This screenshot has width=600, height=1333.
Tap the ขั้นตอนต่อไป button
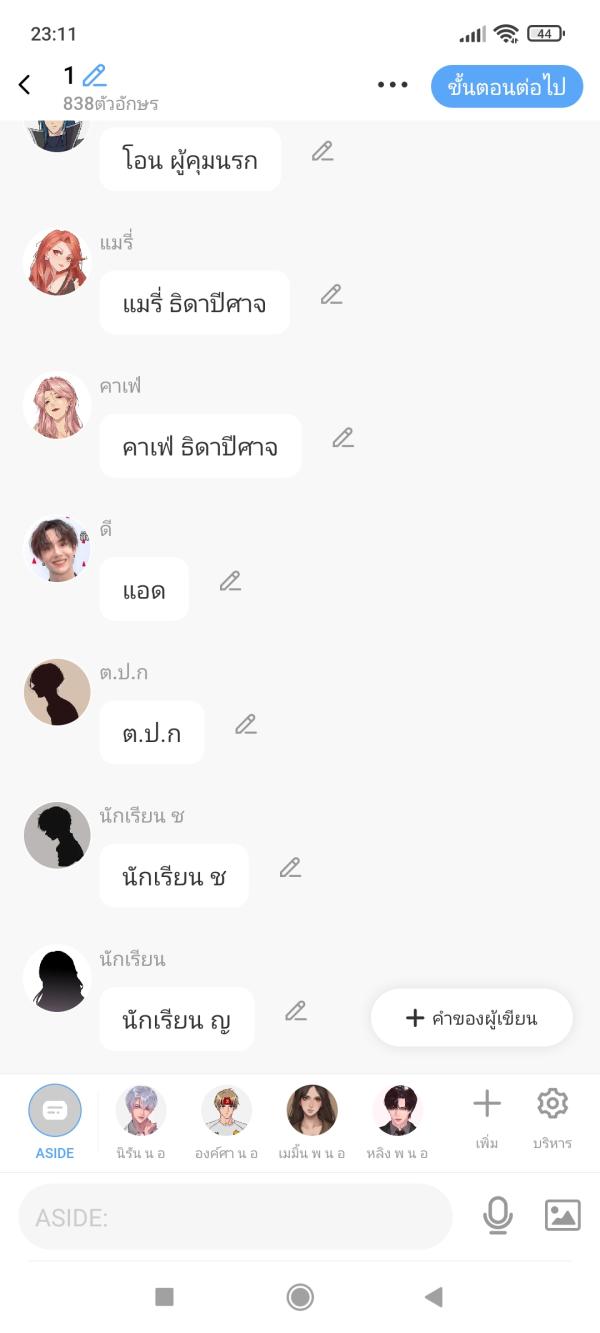506,86
